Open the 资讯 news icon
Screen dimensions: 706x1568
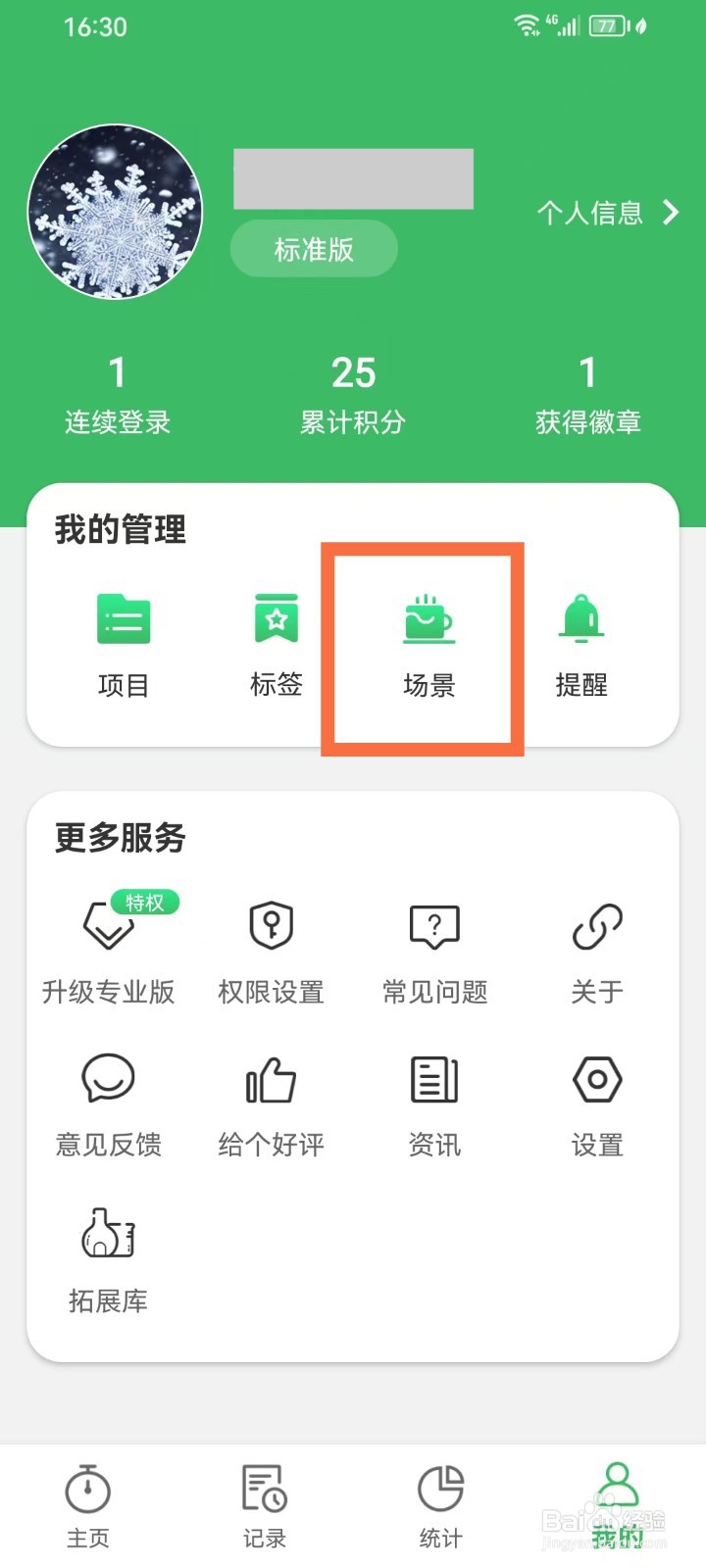coord(433,1078)
